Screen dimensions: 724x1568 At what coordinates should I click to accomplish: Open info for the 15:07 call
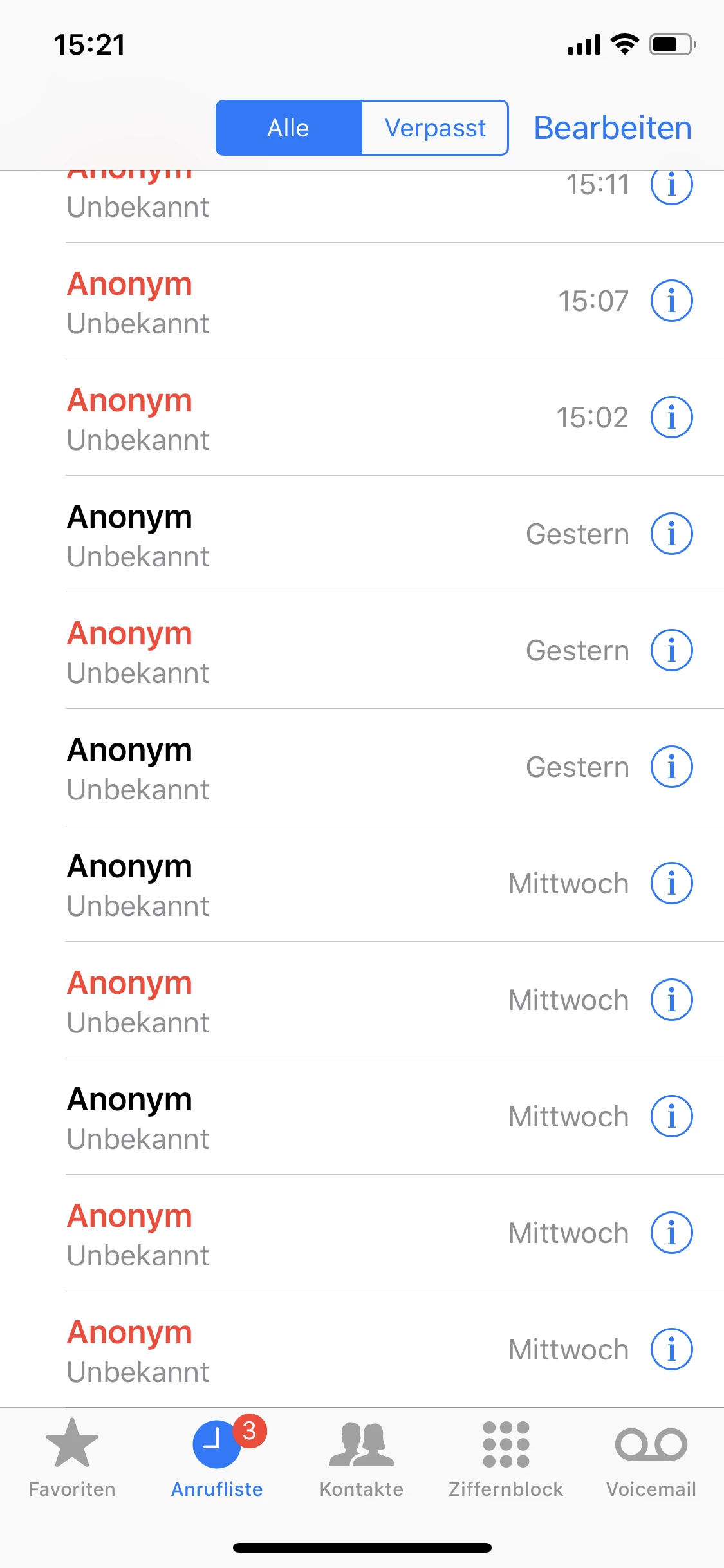(671, 301)
